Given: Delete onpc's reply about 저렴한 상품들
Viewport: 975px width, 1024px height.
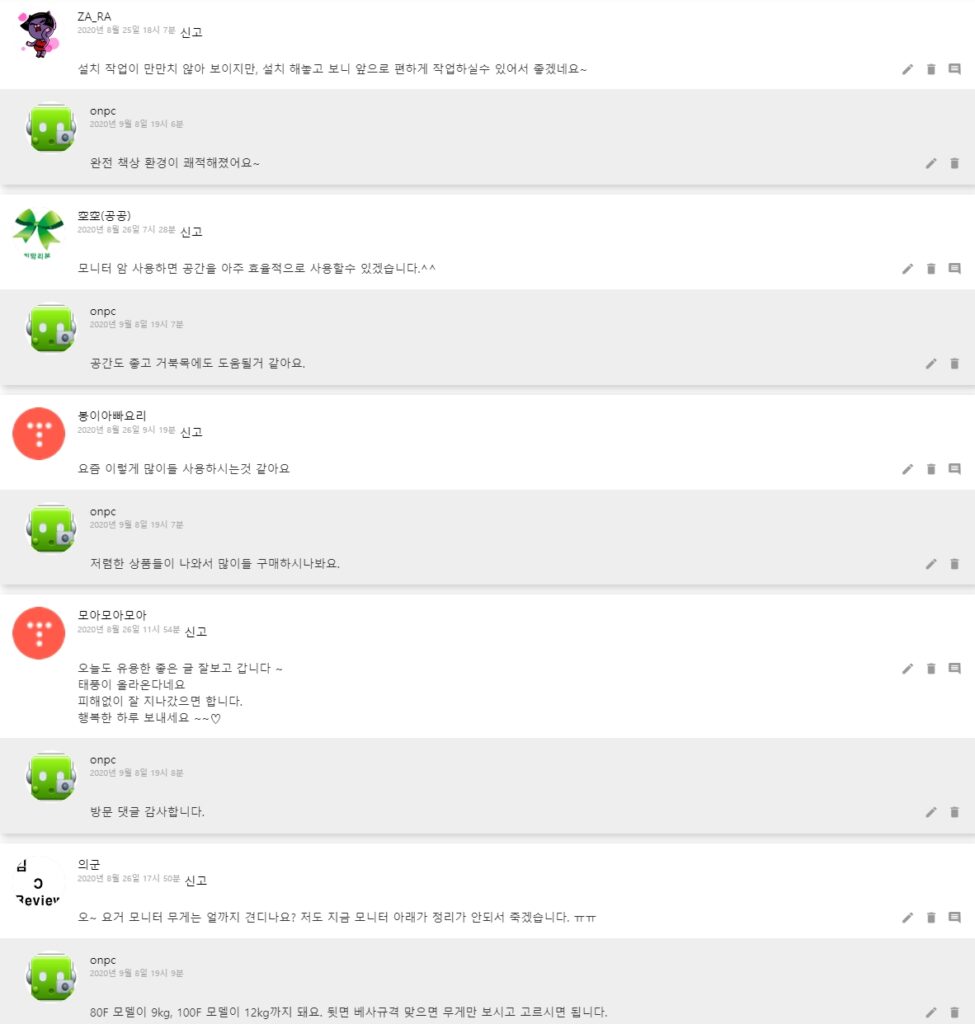Looking at the screenshot, I should click(954, 563).
